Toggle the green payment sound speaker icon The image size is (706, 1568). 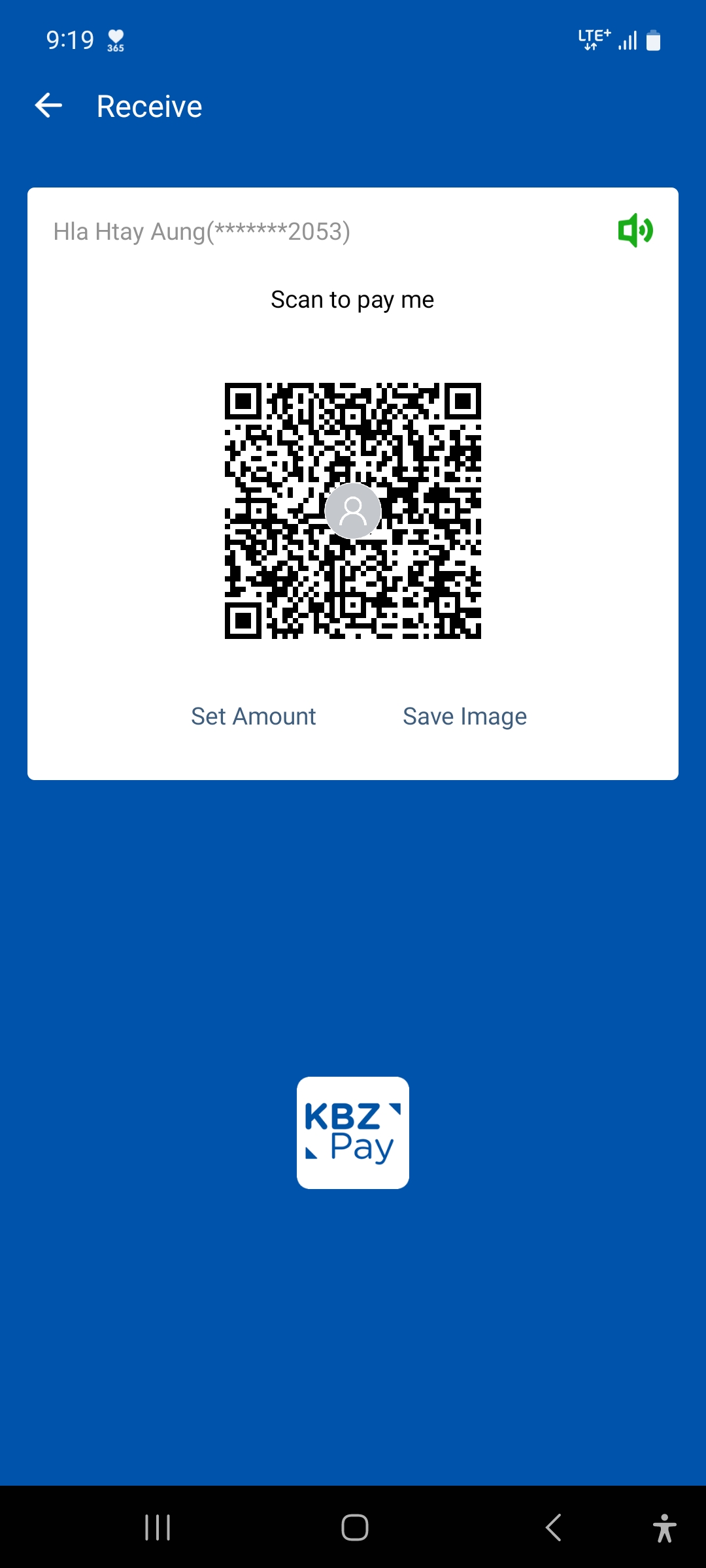[x=635, y=231]
